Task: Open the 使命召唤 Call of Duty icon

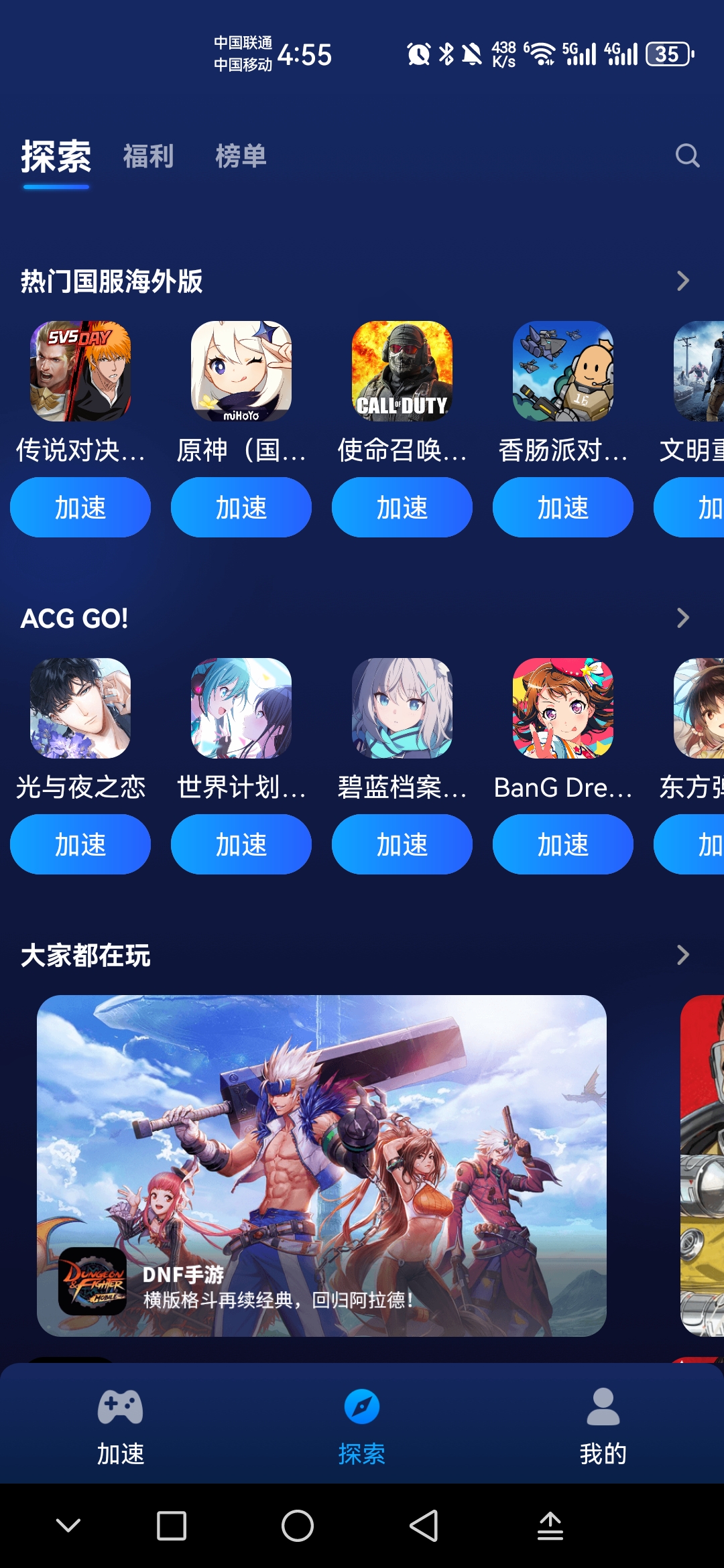Action: [402, 371]
